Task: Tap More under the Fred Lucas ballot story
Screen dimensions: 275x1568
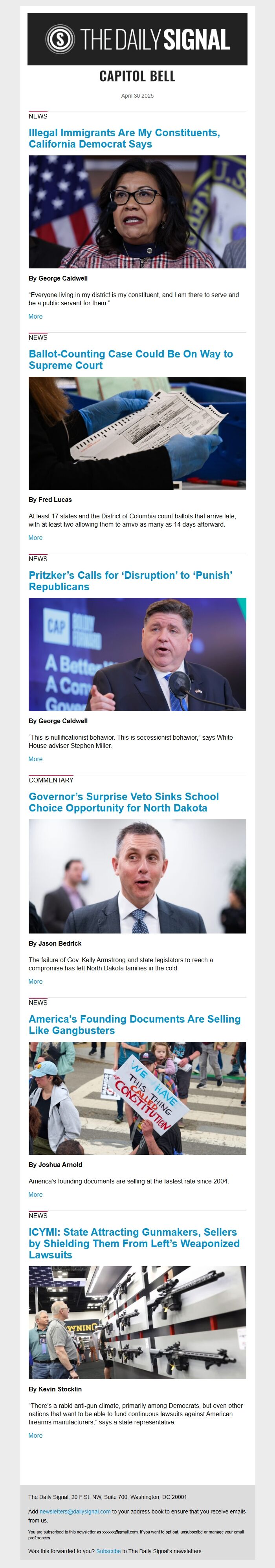Action: [x=35, y=538]
